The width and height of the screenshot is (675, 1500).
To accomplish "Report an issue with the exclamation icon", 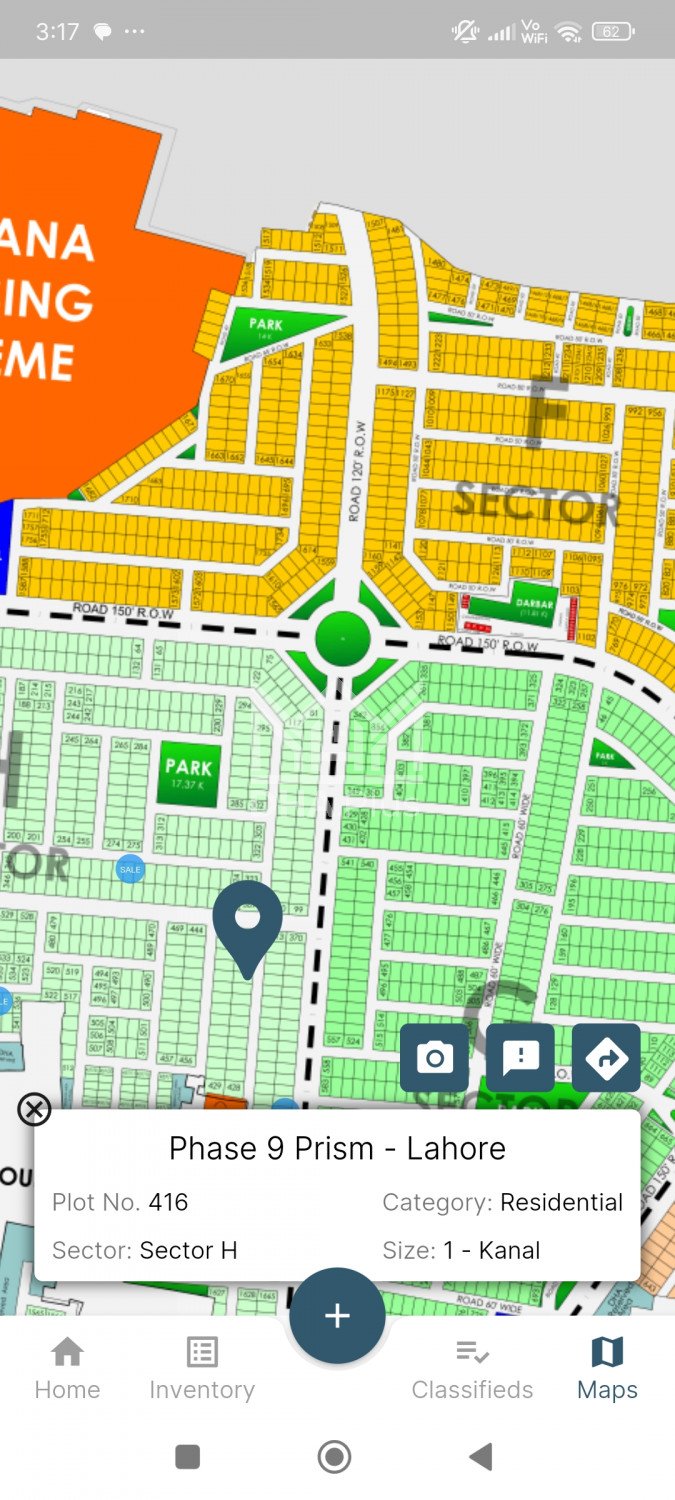I will [520, 1058].
